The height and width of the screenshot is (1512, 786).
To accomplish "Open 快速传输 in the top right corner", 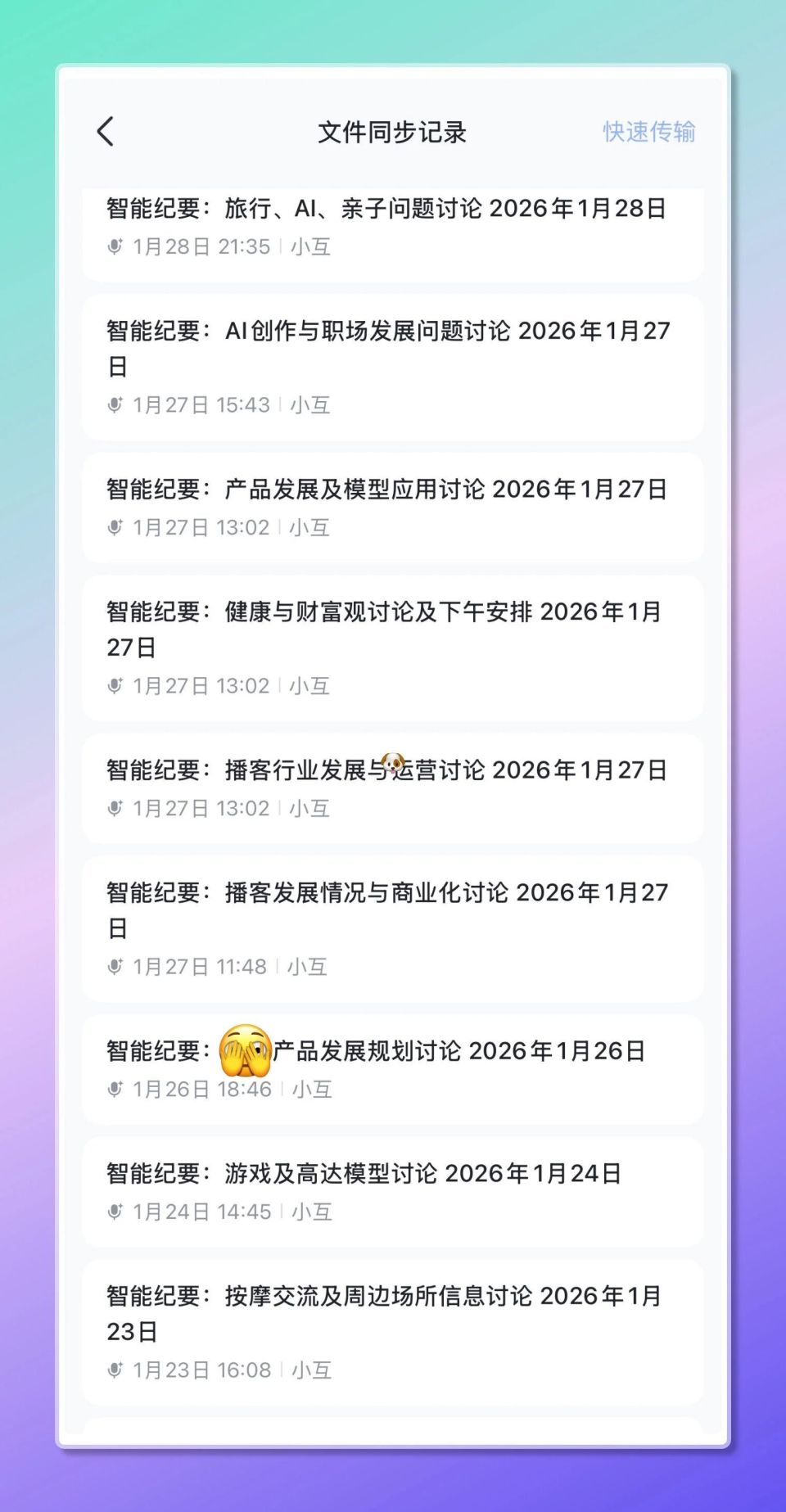I will (x=649, y=131).
